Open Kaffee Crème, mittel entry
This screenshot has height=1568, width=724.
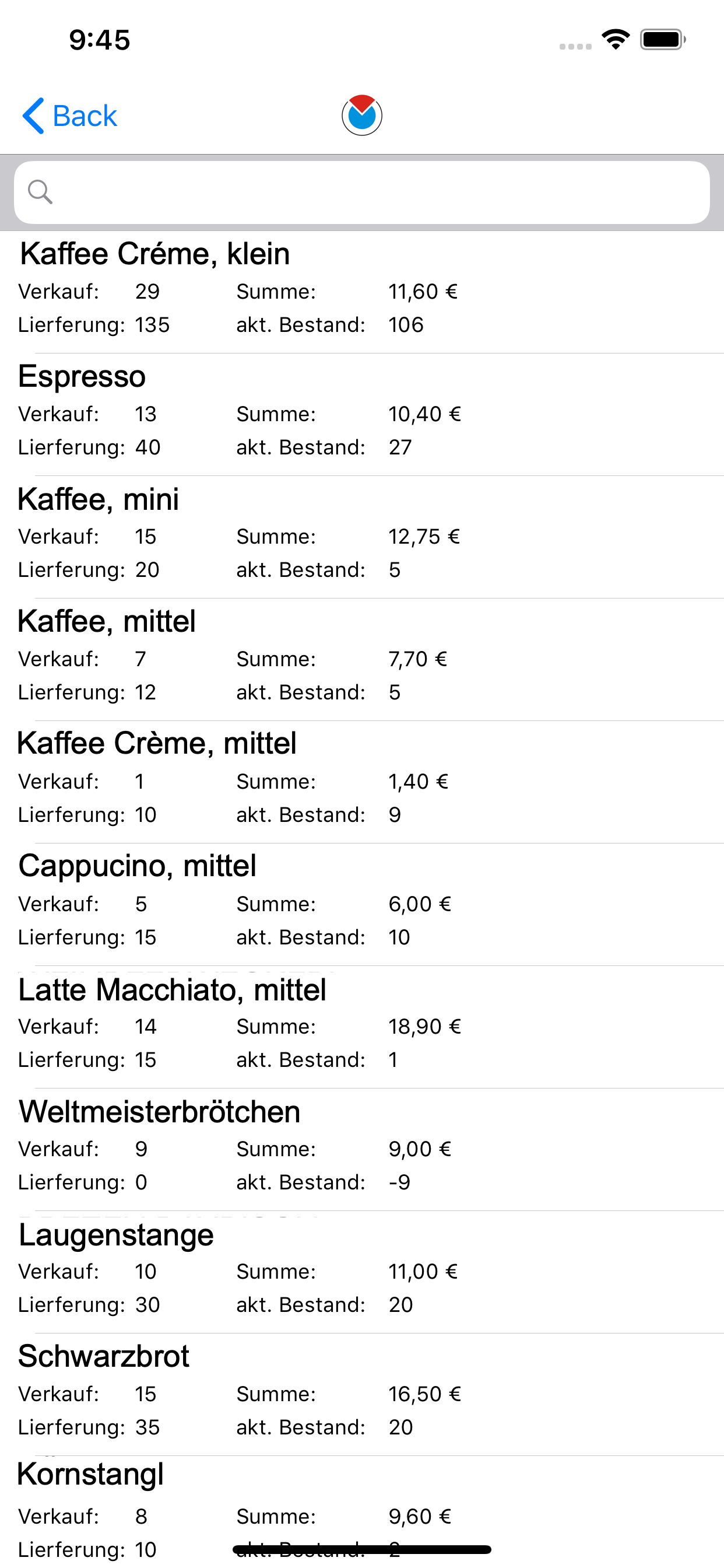[362, 782]
